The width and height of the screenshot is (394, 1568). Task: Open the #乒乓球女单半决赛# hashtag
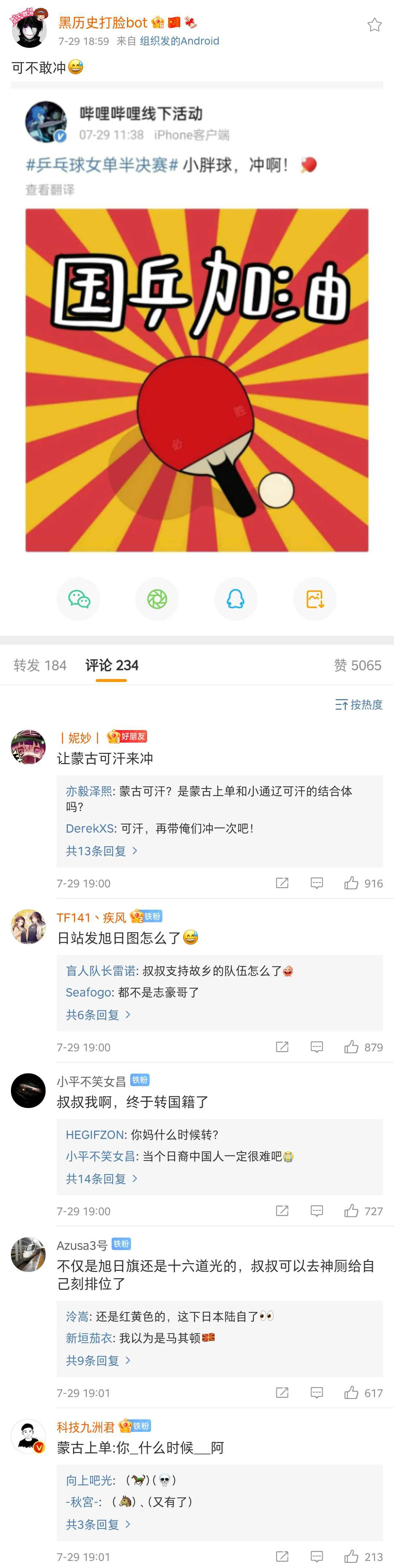pyautogui.click(x=101, y=165)
